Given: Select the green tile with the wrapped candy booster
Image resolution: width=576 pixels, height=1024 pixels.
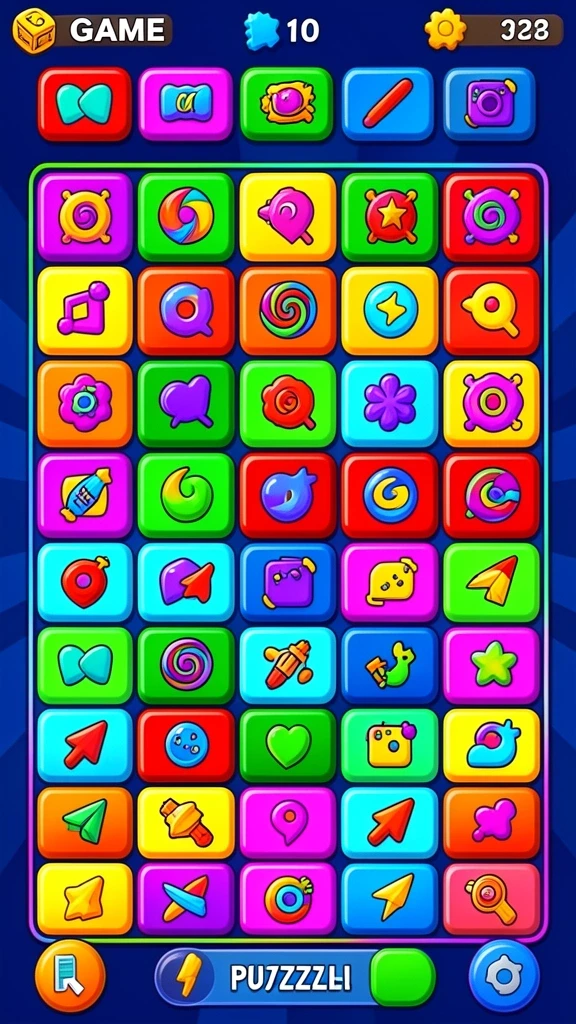Looking at the screenshot, I should pyautogui.click(x=287, y=104).
